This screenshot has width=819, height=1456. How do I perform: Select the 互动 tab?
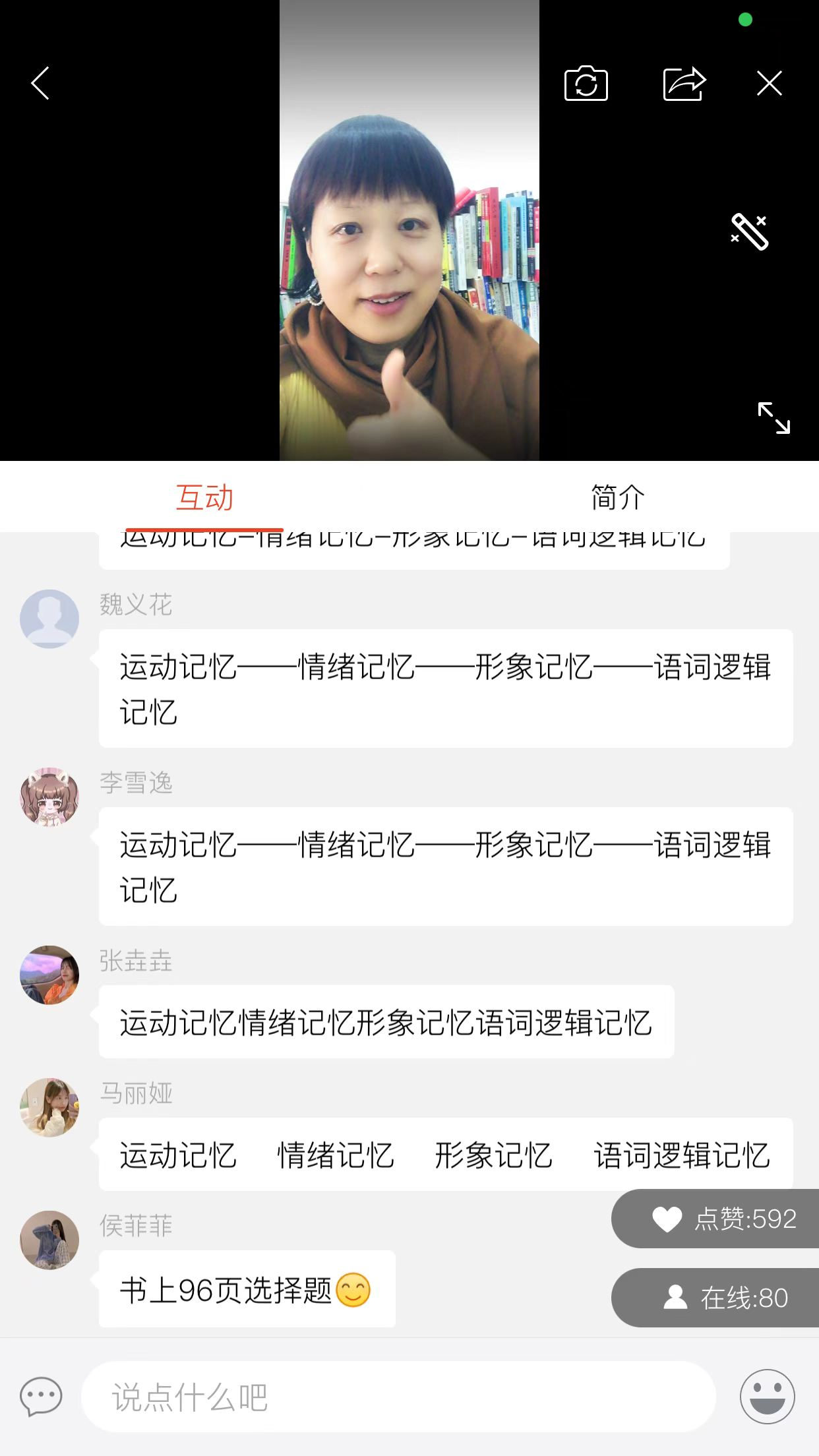click(x=204, y=497)
